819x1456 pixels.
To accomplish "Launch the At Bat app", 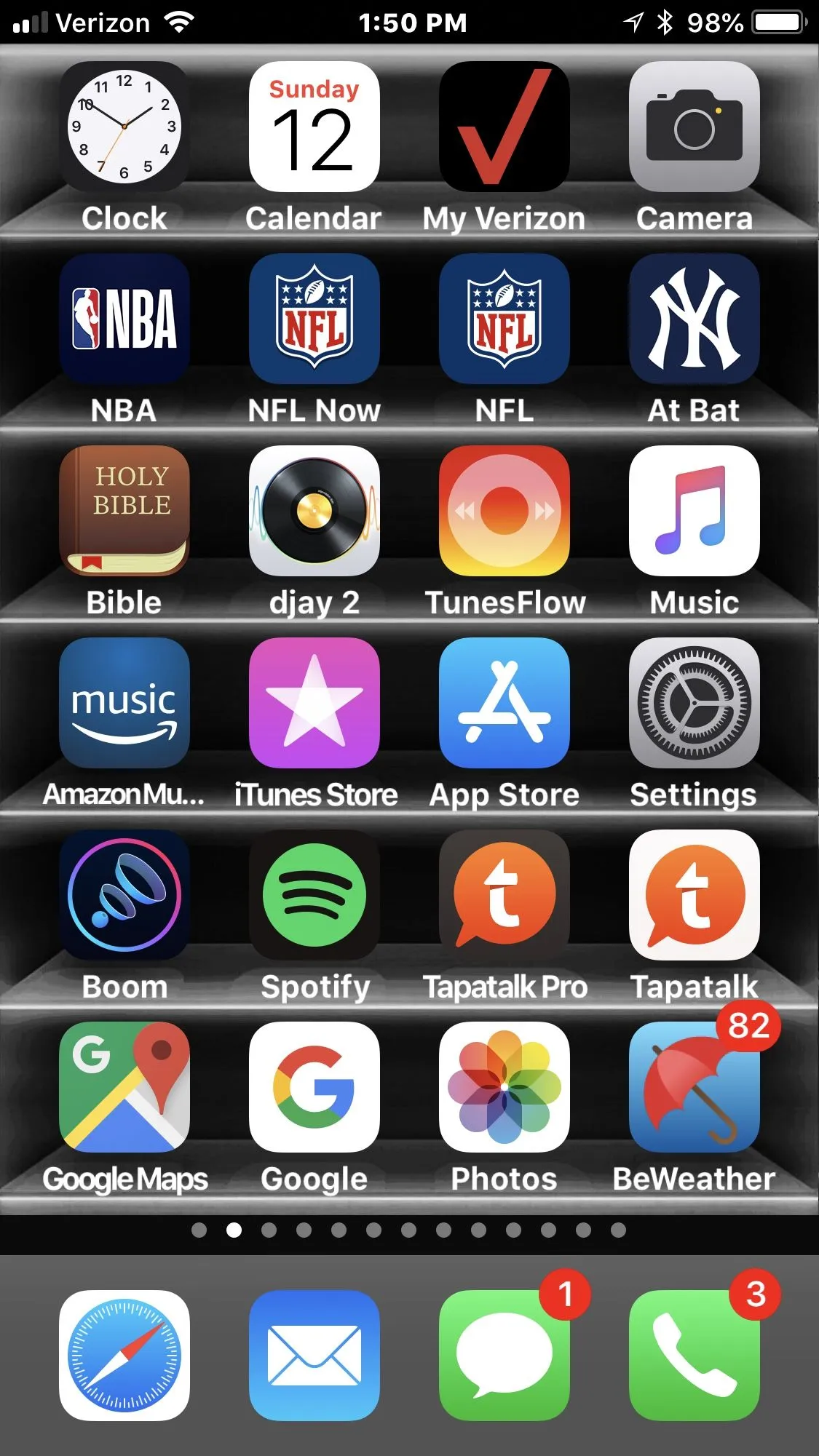I will 695,319.
